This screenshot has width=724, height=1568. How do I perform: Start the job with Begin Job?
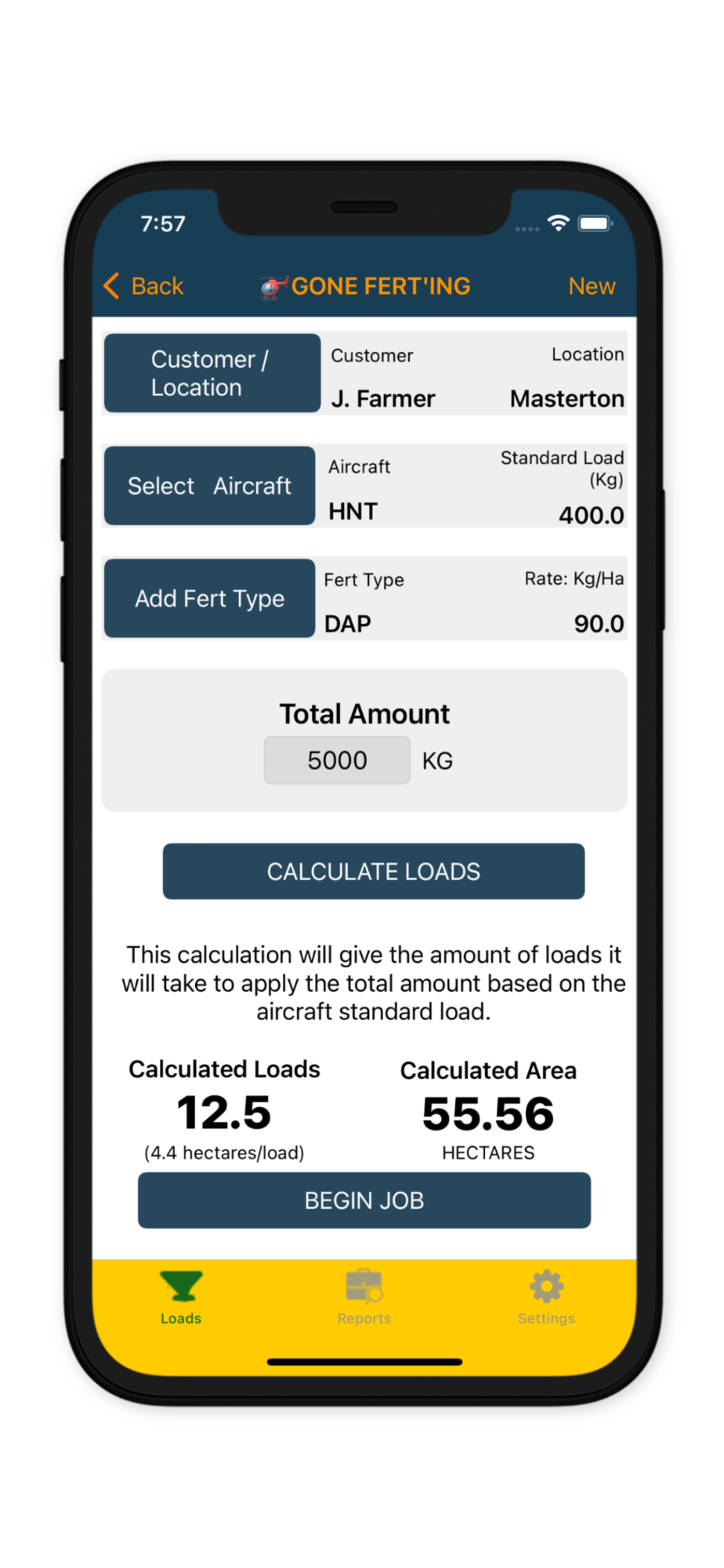[364, 1200]
